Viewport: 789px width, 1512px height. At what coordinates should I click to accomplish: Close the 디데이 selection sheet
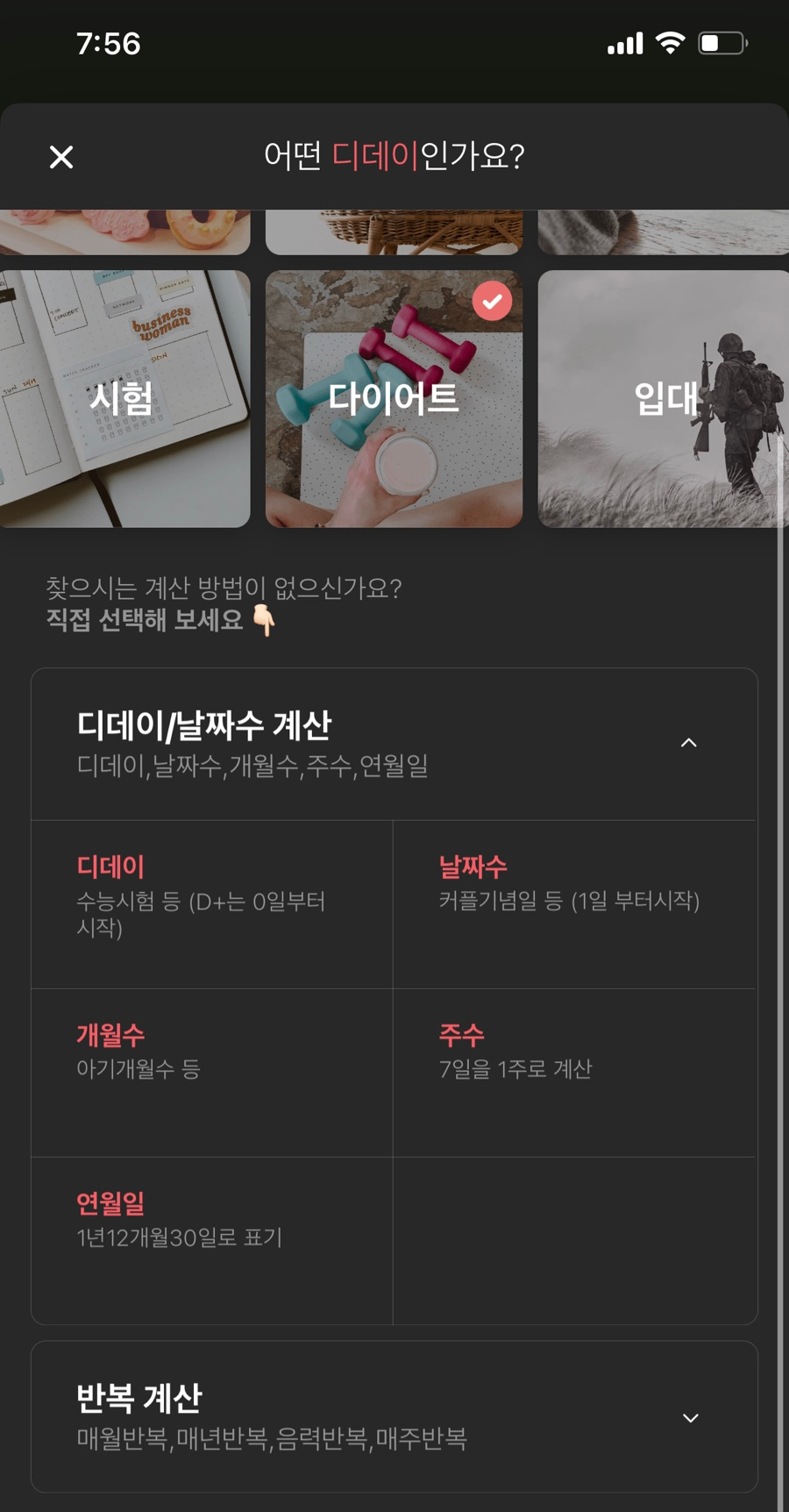tap(61, 157)
